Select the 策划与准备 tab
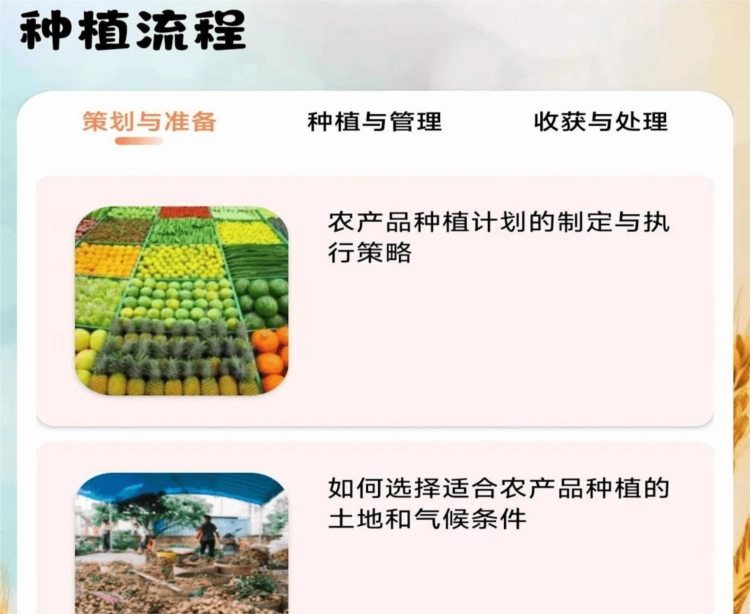 pyautogui.click(x=149, y=122)
